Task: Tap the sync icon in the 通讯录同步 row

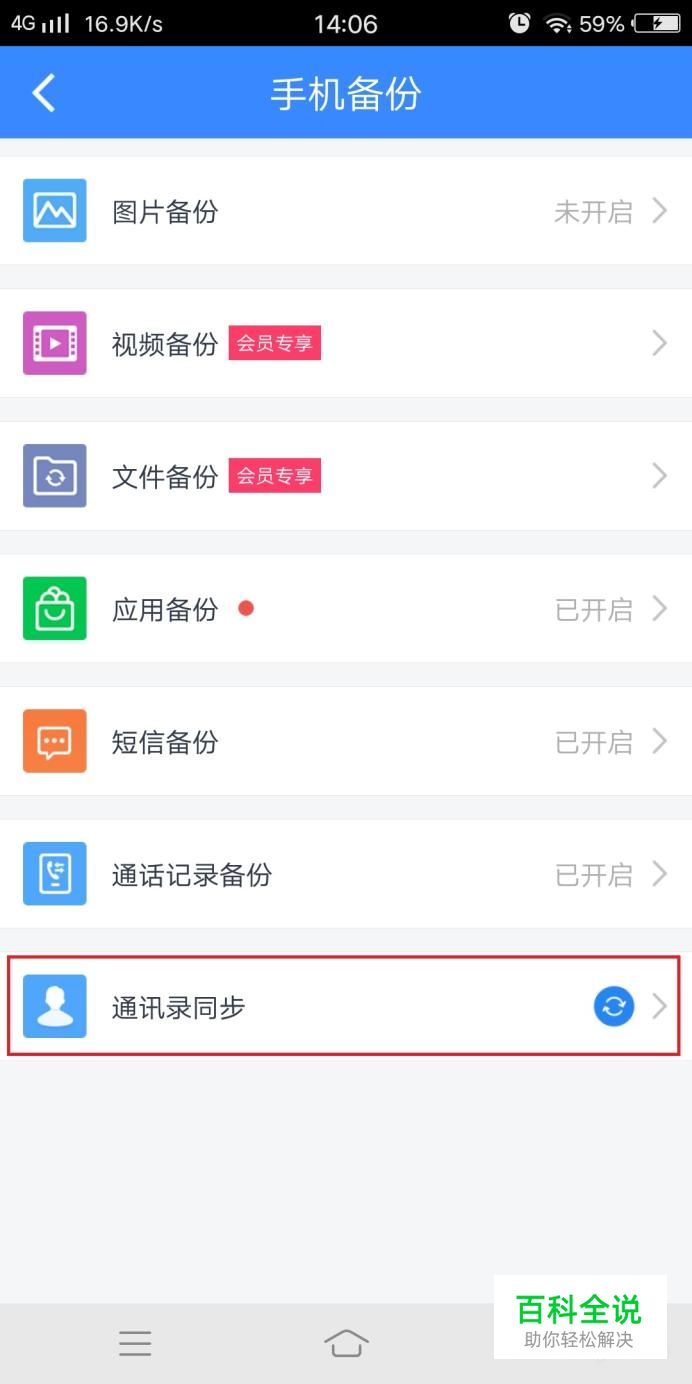Action: click(614, 1007)
